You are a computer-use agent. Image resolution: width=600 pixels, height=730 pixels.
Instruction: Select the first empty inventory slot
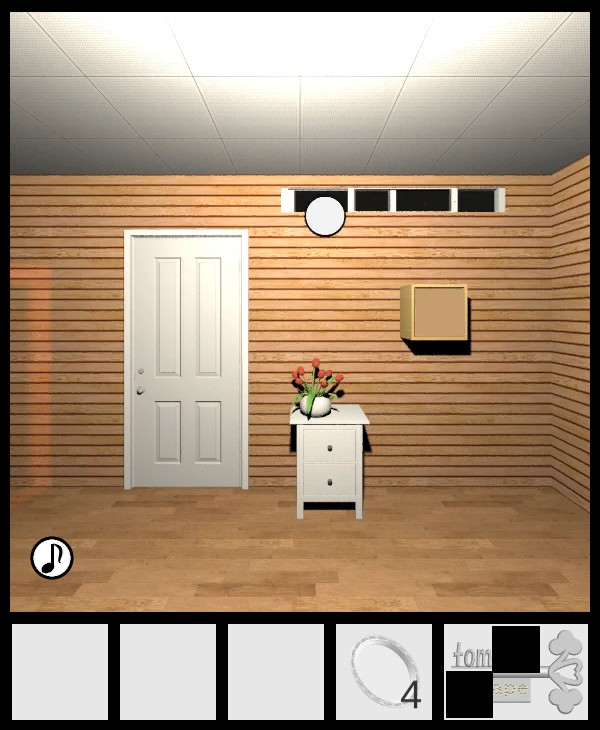pos(60,672)
